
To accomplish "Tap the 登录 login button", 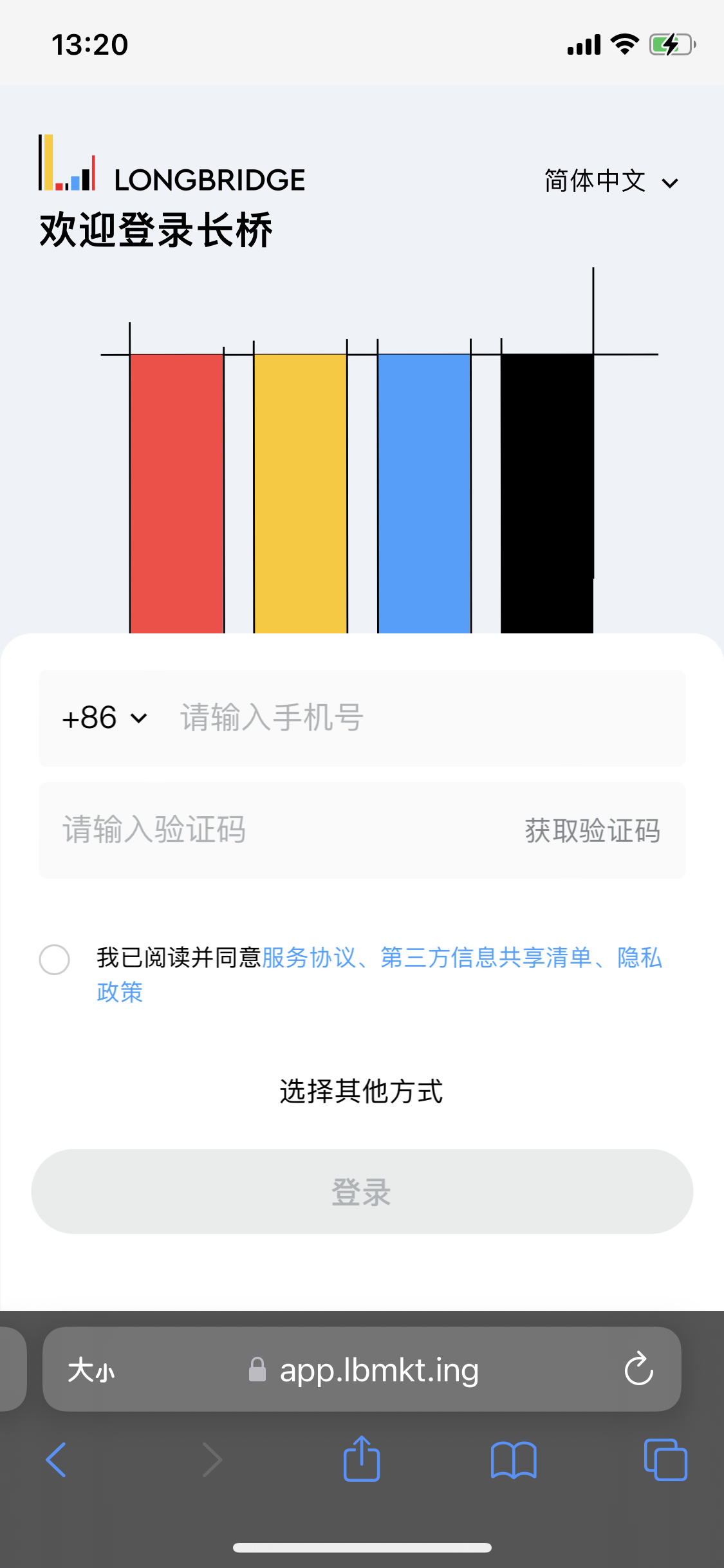I will 362,1191.
